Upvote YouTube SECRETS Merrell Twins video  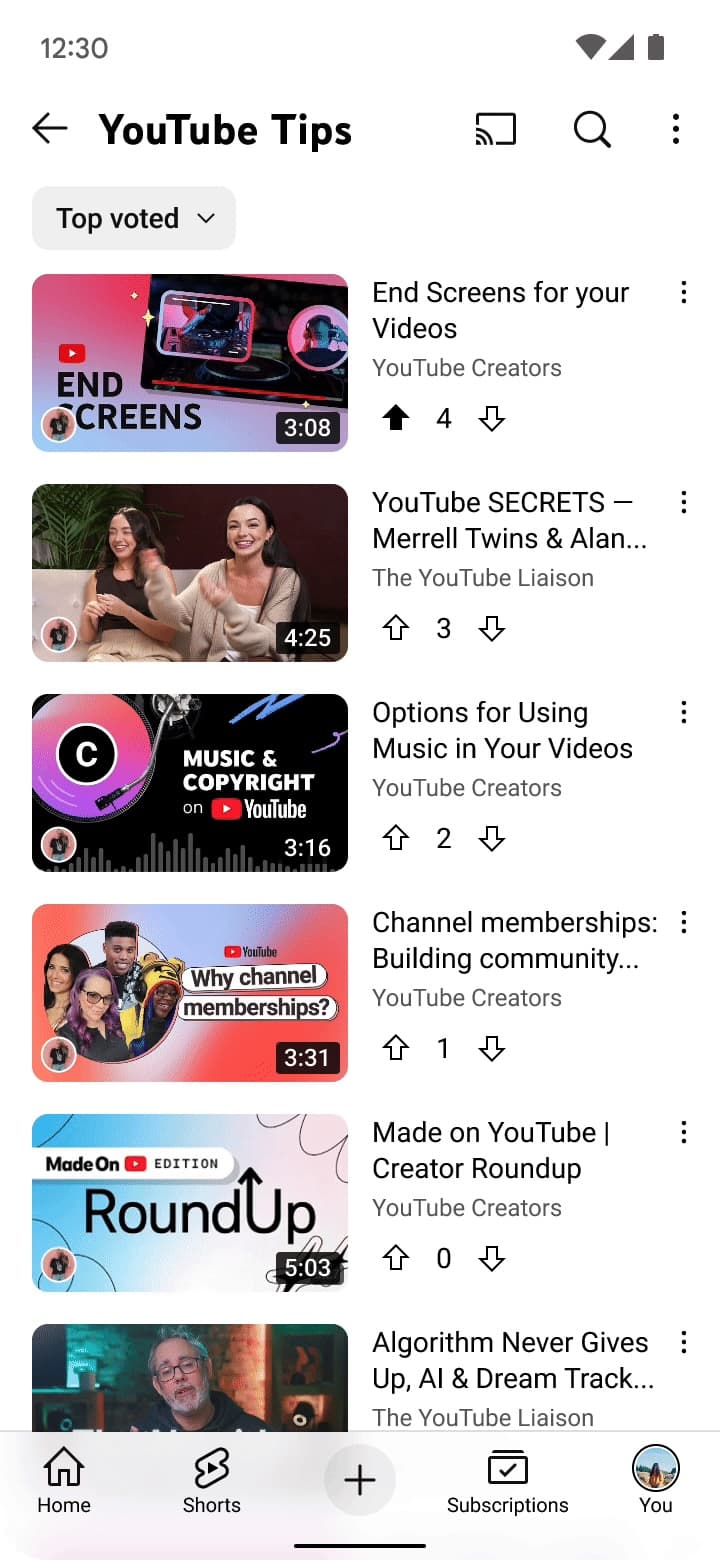[396, 628]
